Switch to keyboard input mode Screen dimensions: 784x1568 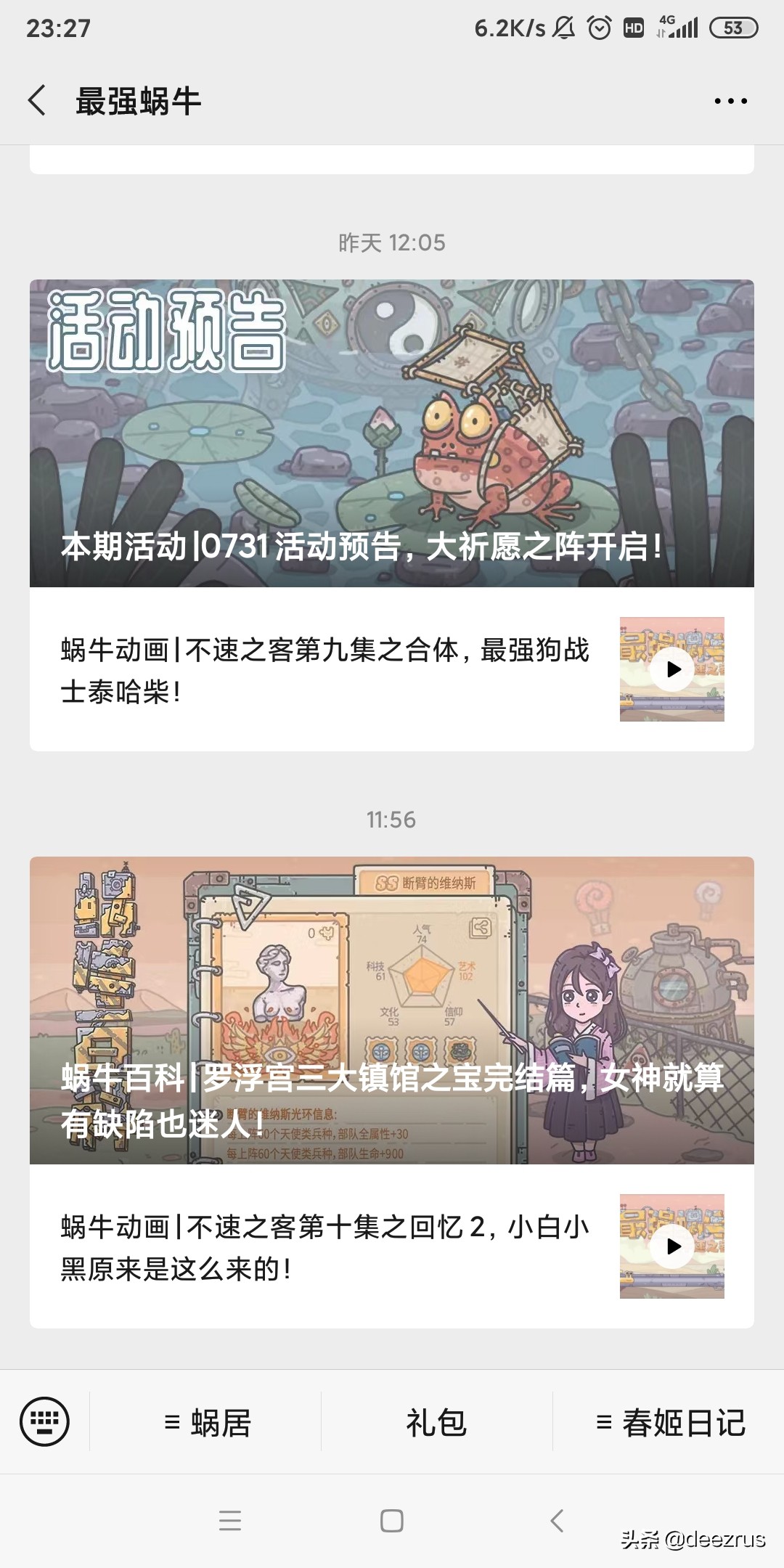[44, 1421]
